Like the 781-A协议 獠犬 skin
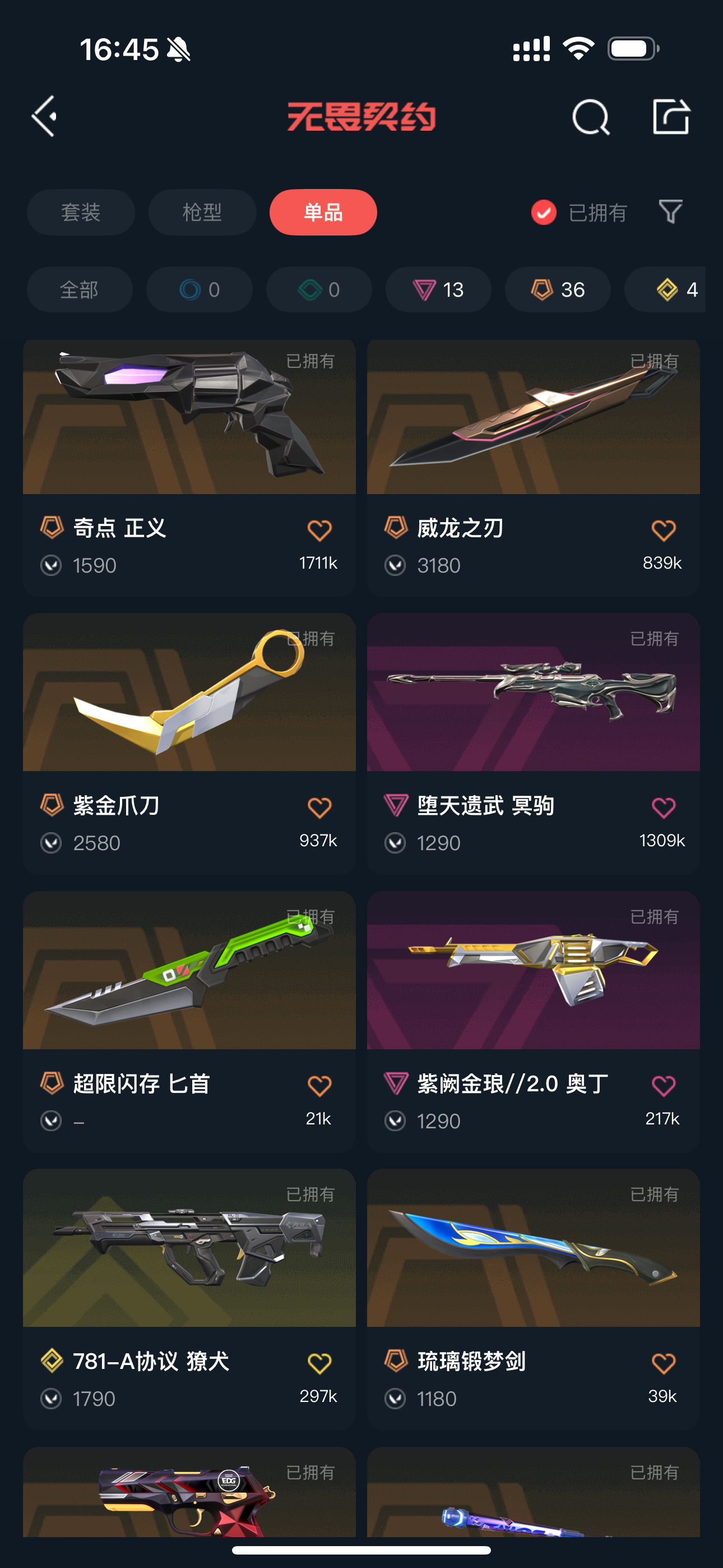 tap(319, 1363)
